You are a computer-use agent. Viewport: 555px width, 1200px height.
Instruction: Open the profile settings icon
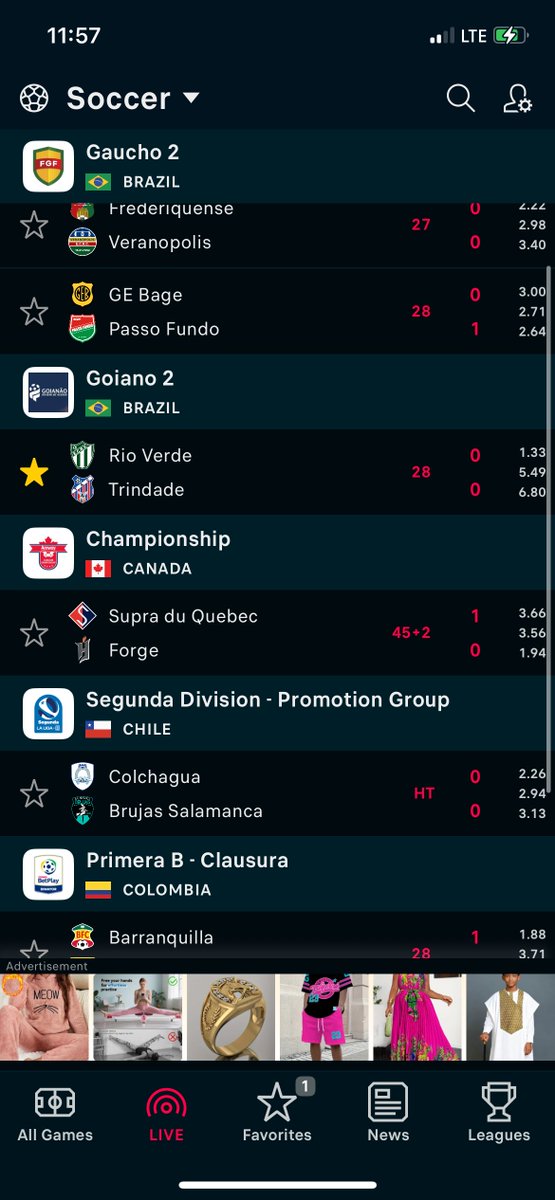click(x=517, y=98)
